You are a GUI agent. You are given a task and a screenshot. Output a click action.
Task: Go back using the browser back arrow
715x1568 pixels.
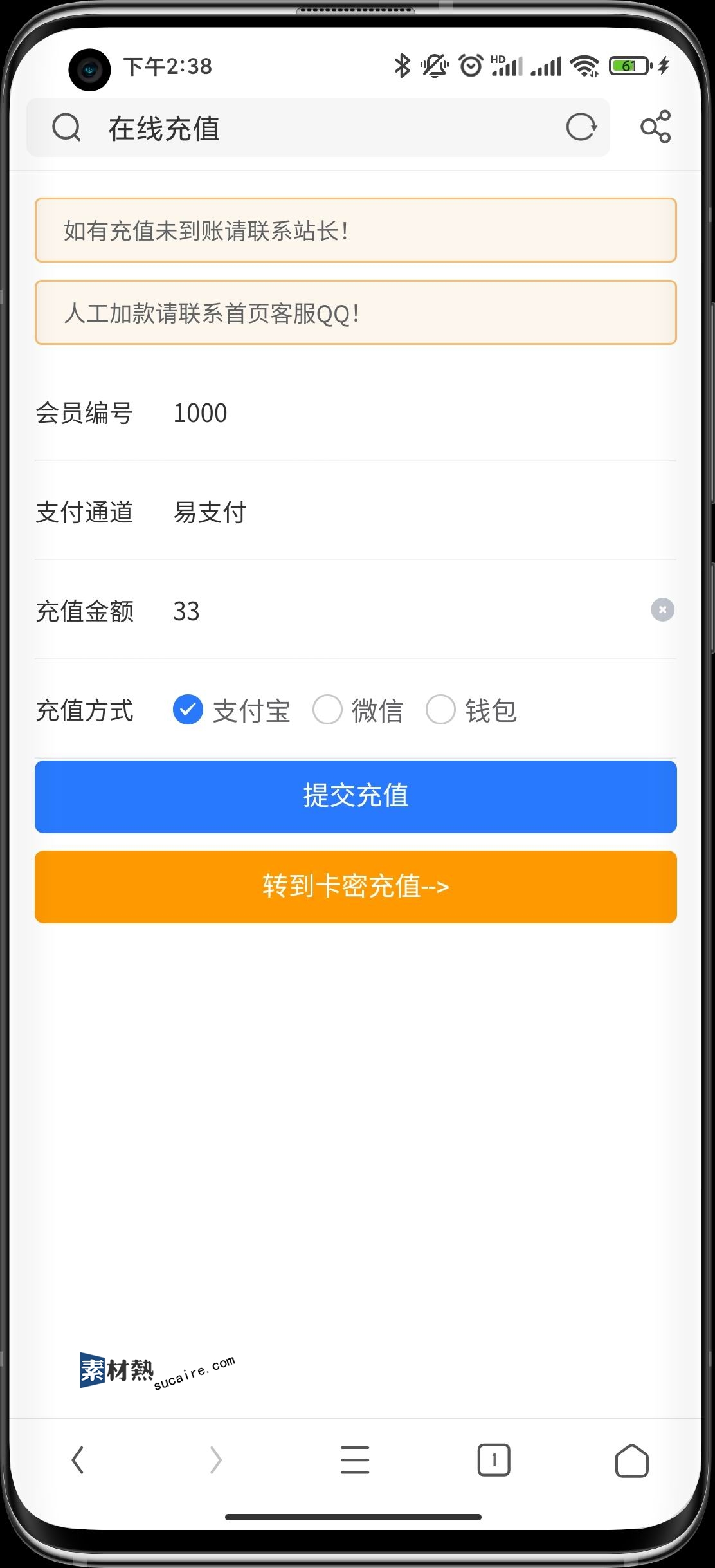pos(78,1460)
